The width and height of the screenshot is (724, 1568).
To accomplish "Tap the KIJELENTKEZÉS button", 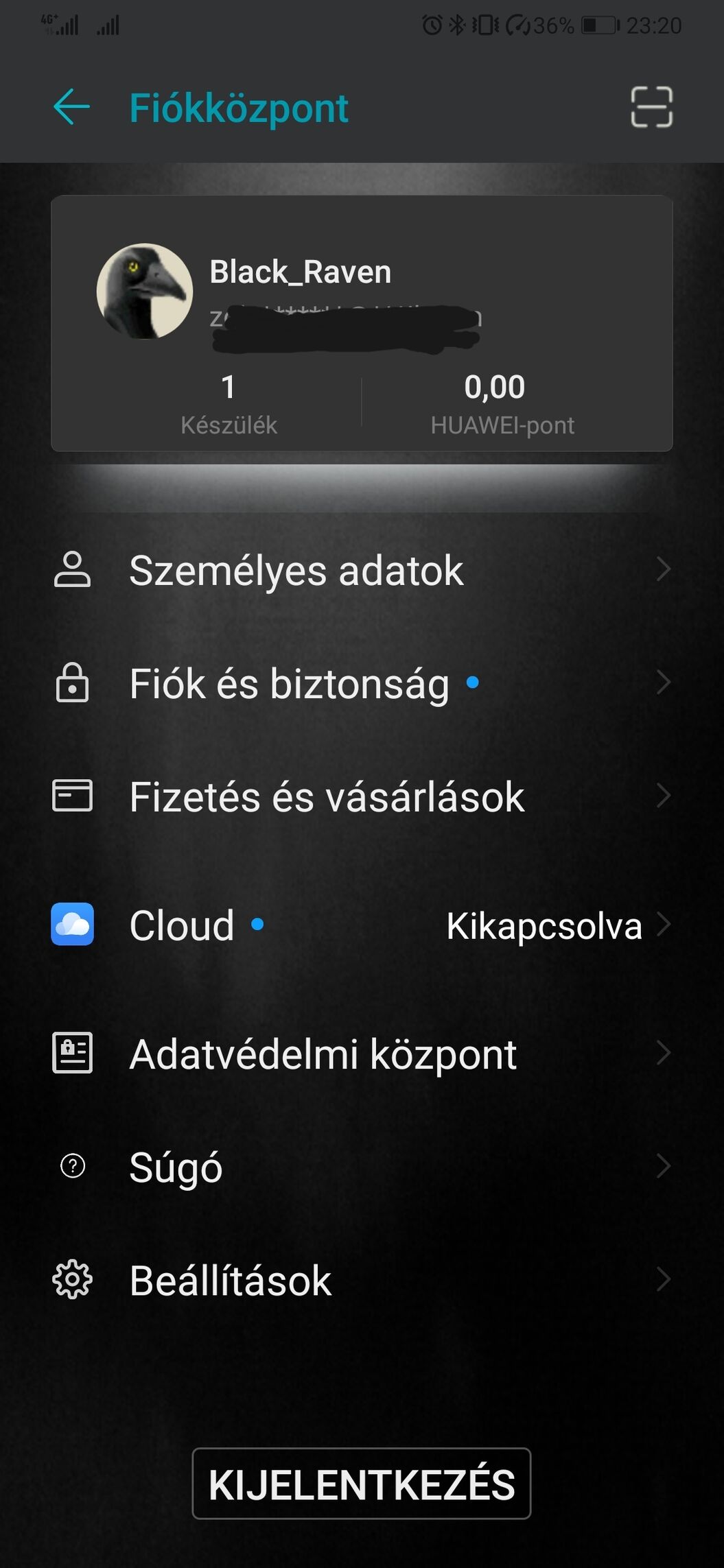I will click(362, 1484).
